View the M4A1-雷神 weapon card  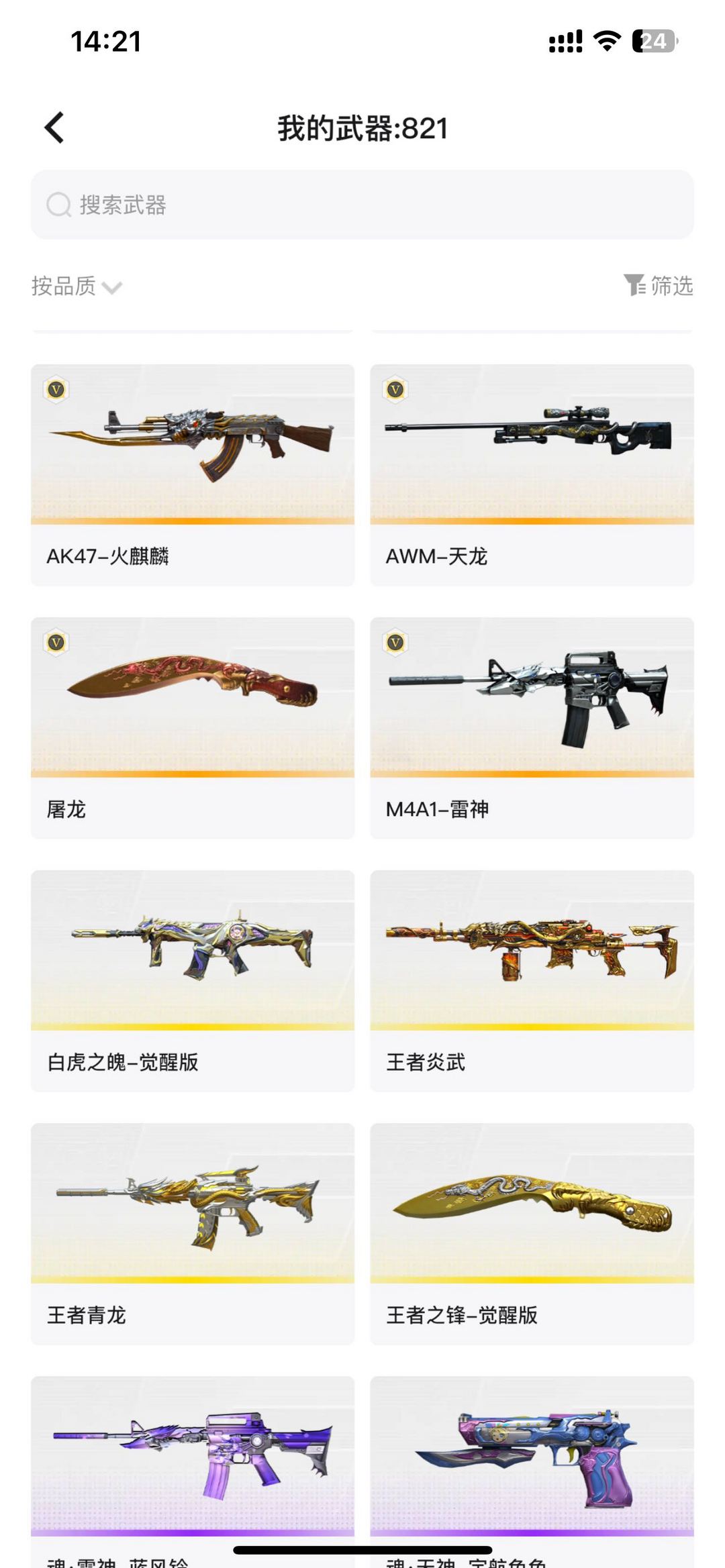532,728
